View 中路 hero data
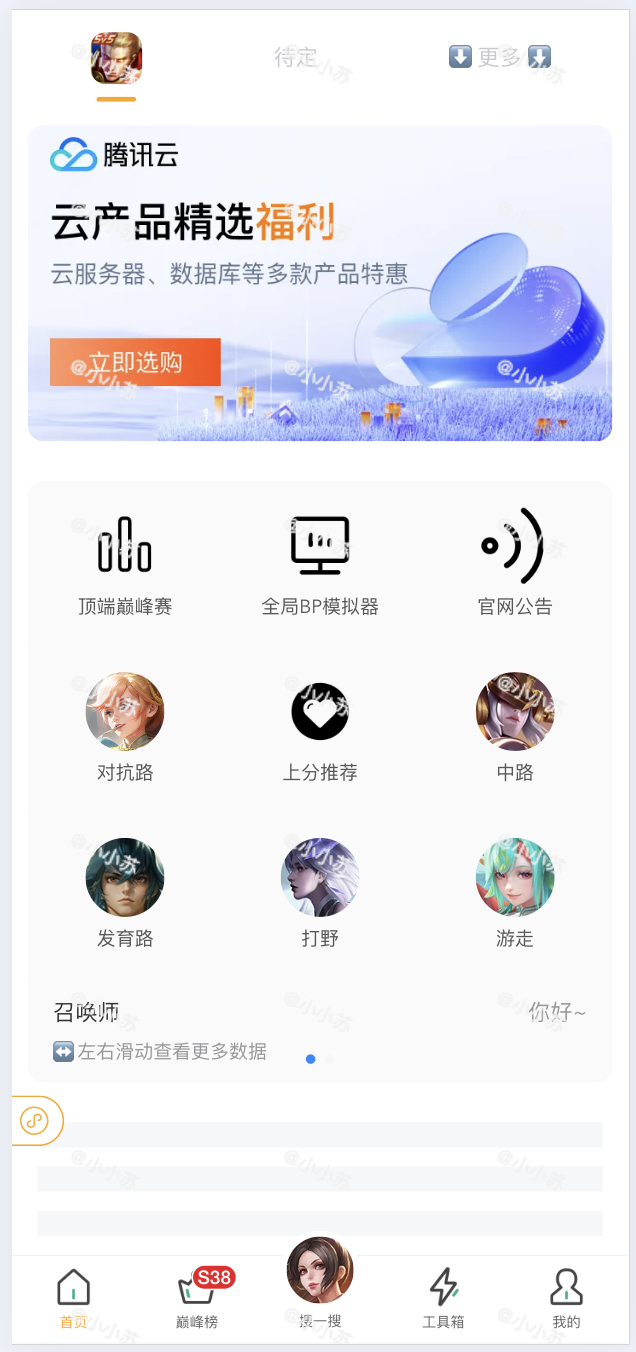Screen dimensions: 636x1352 [515, 727]
